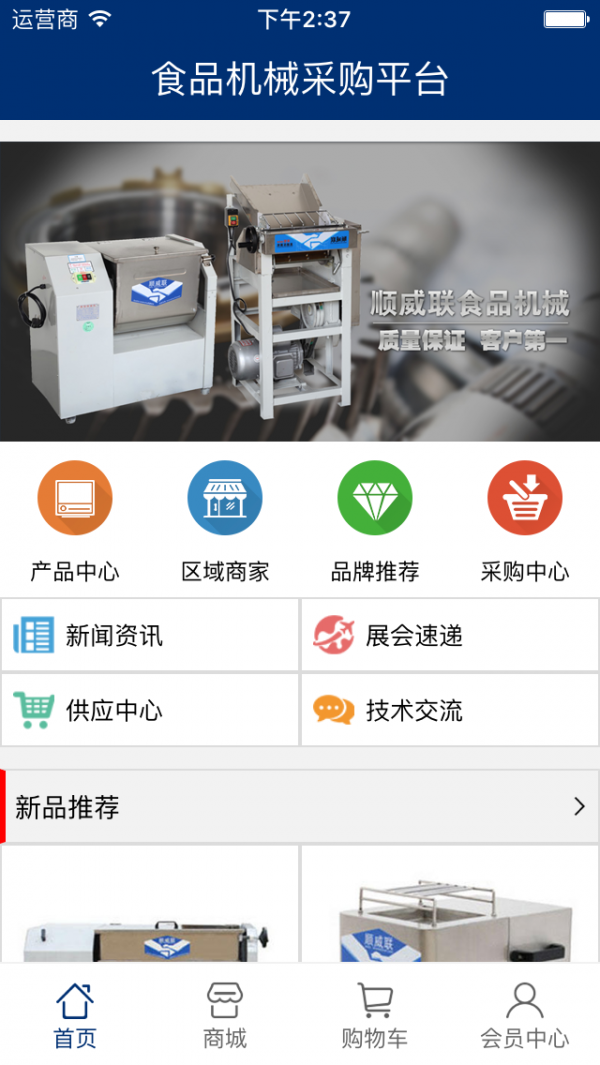
Task: Open the 顺威联食品机械 banner
Action: pos(300,290)
